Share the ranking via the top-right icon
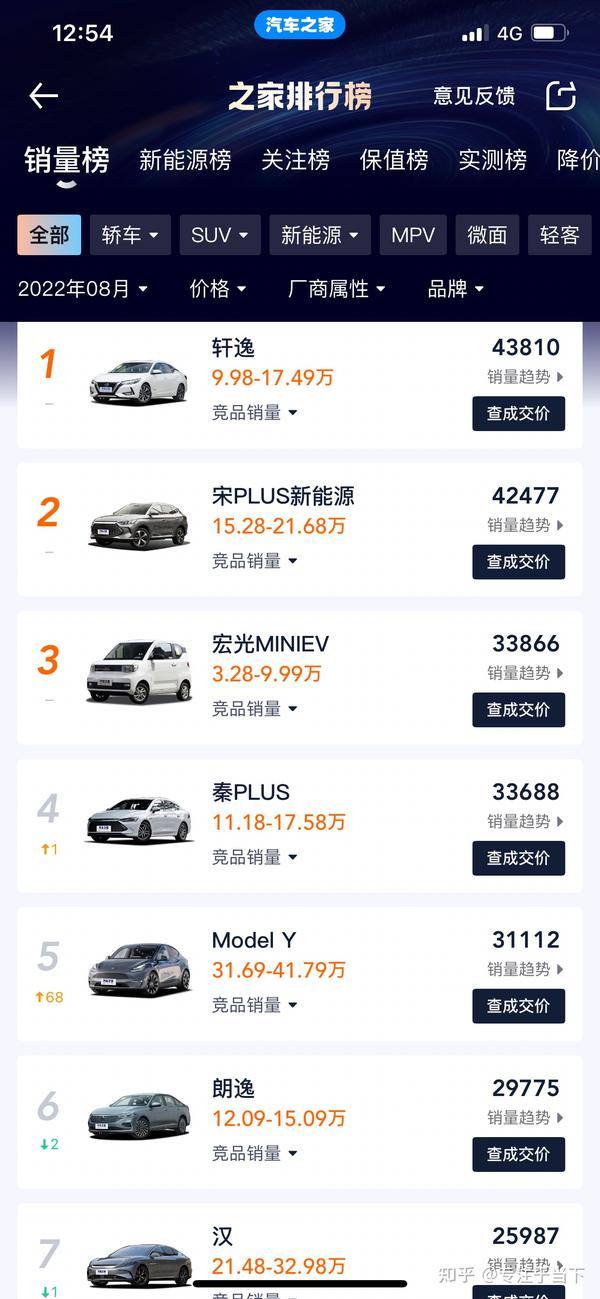 [560, 96]
